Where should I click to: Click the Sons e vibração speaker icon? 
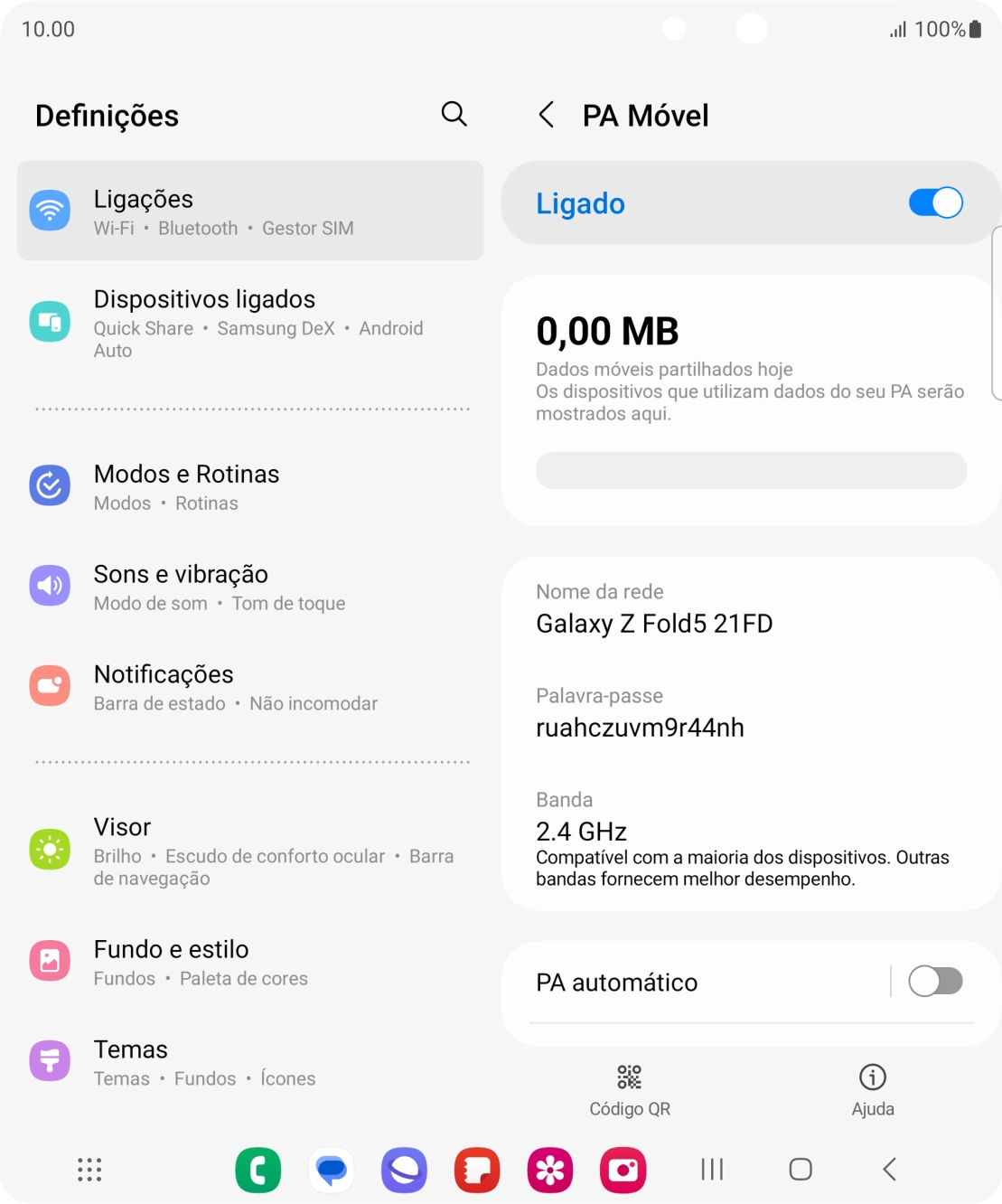click(x=51, y=586)
